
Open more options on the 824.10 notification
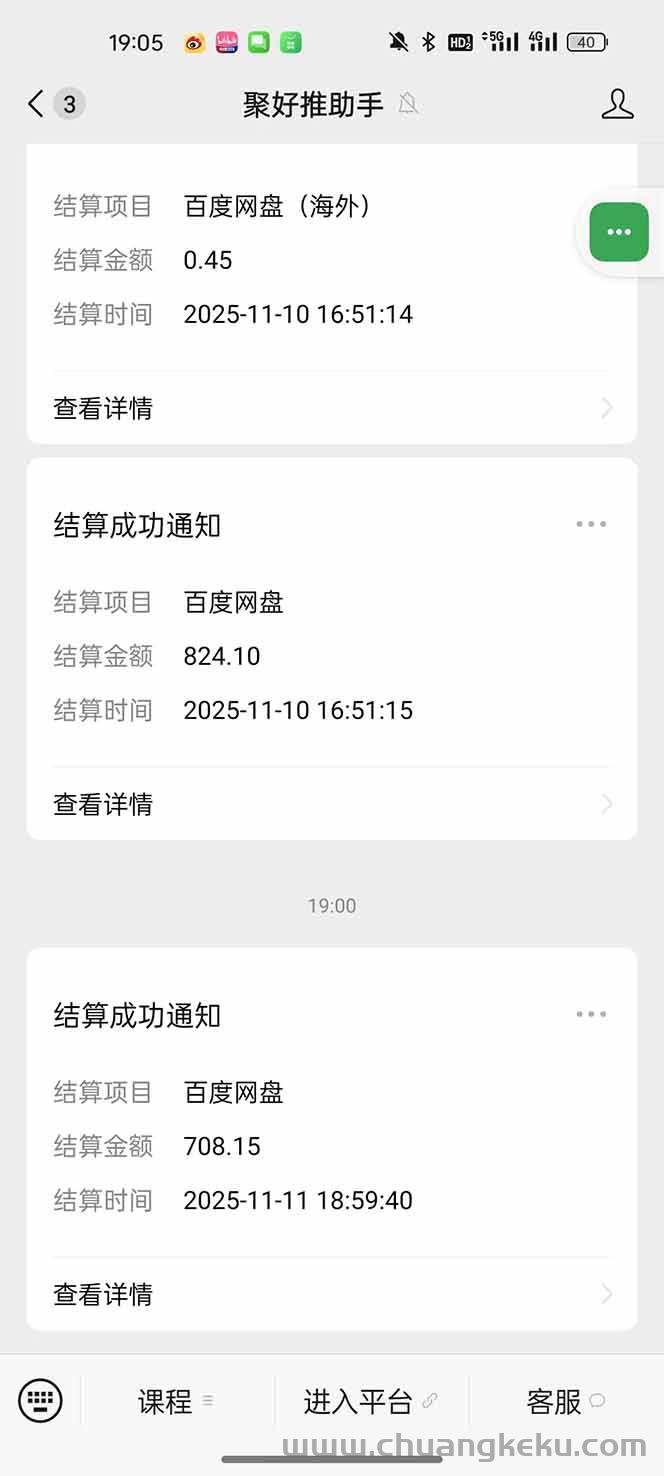click(x=590, y=524)
